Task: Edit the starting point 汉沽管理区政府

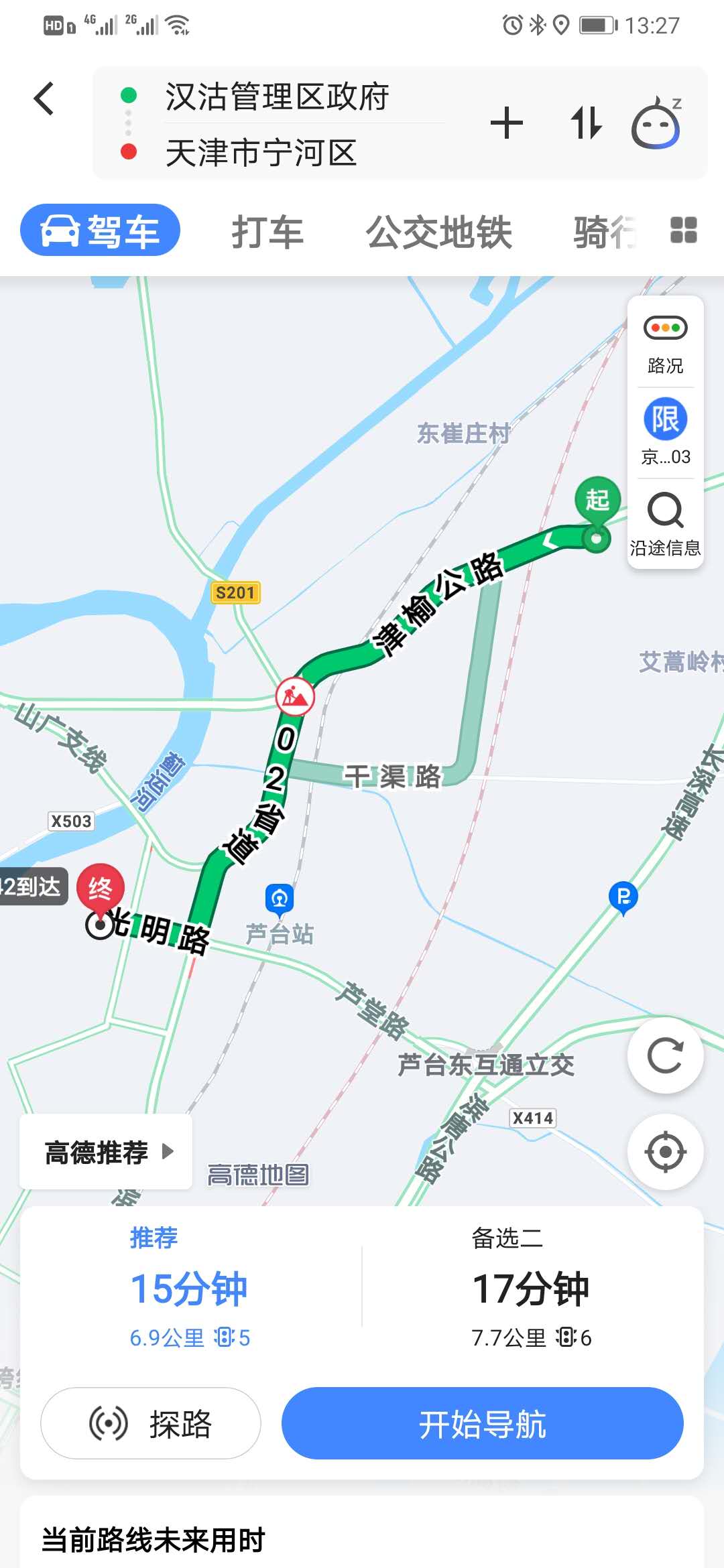Action: click(x=277, y=96)
